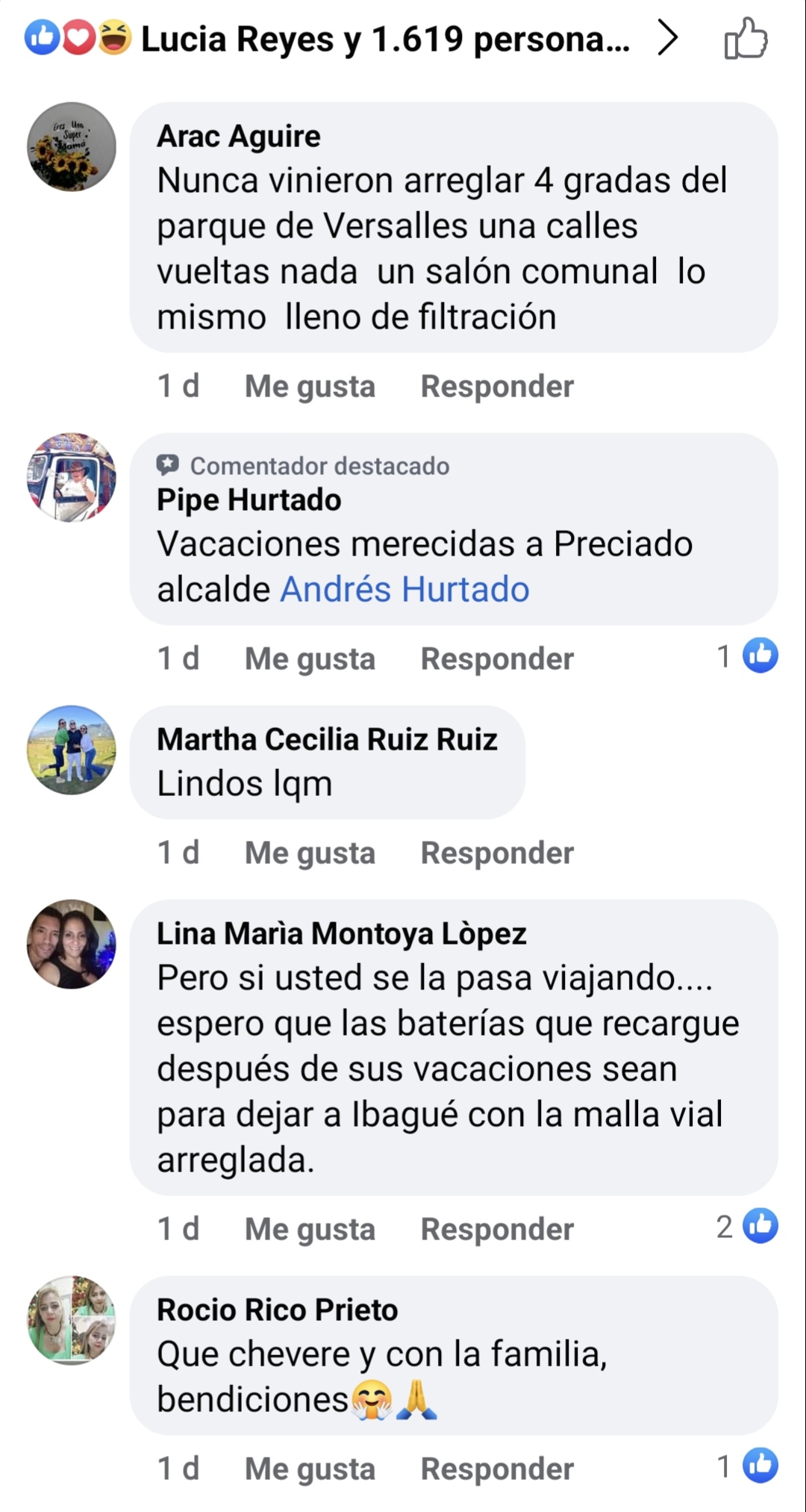Screen dimensions: 806x1512
Task: Tap Me gusta under Arac Aguire's comment
Action: click(310, 387)
